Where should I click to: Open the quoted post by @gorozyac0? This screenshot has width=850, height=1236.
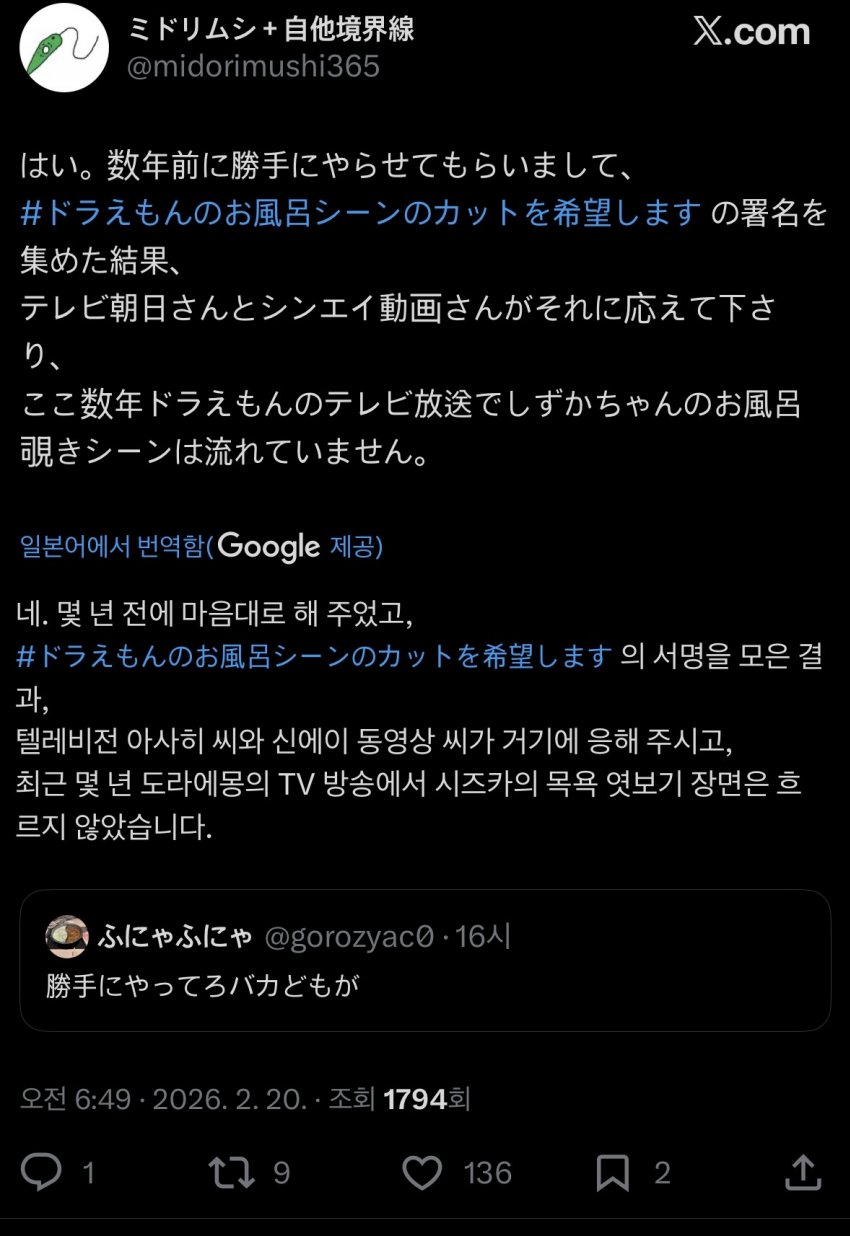pos(425,960)
